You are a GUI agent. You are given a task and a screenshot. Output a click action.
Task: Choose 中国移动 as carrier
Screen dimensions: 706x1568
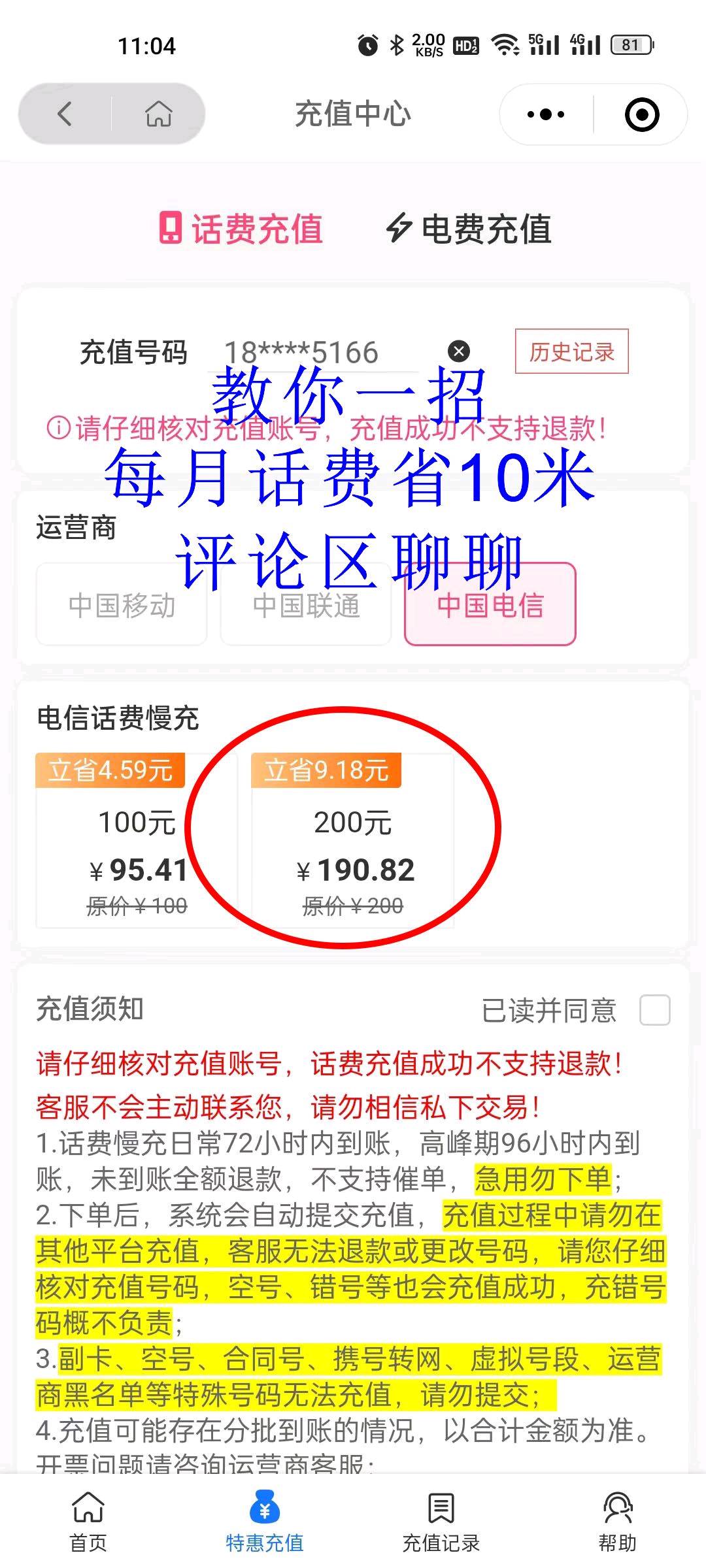click(122, 605)
